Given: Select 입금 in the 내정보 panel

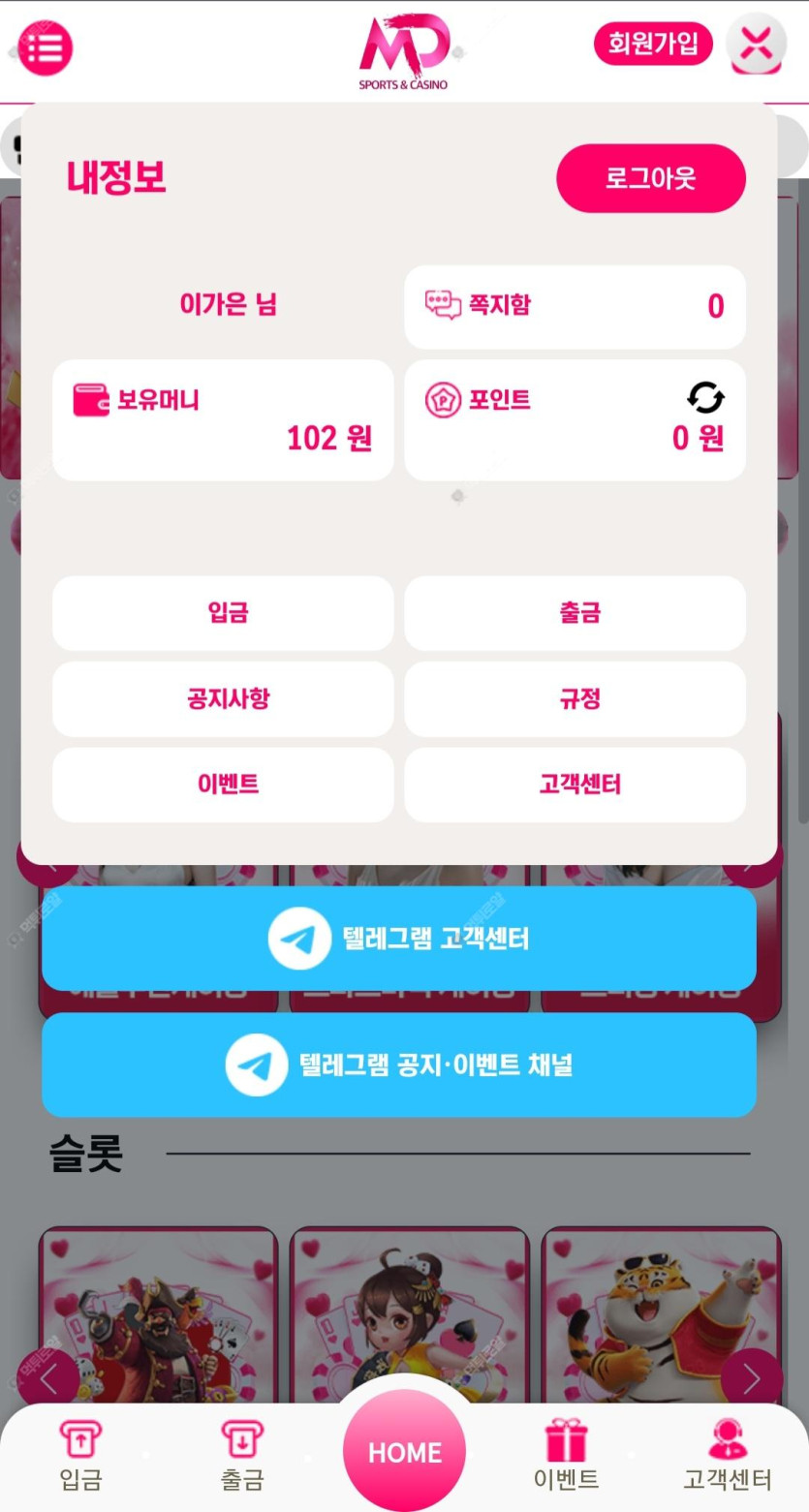Looking at the screenshot, I should tap(223, 613).
